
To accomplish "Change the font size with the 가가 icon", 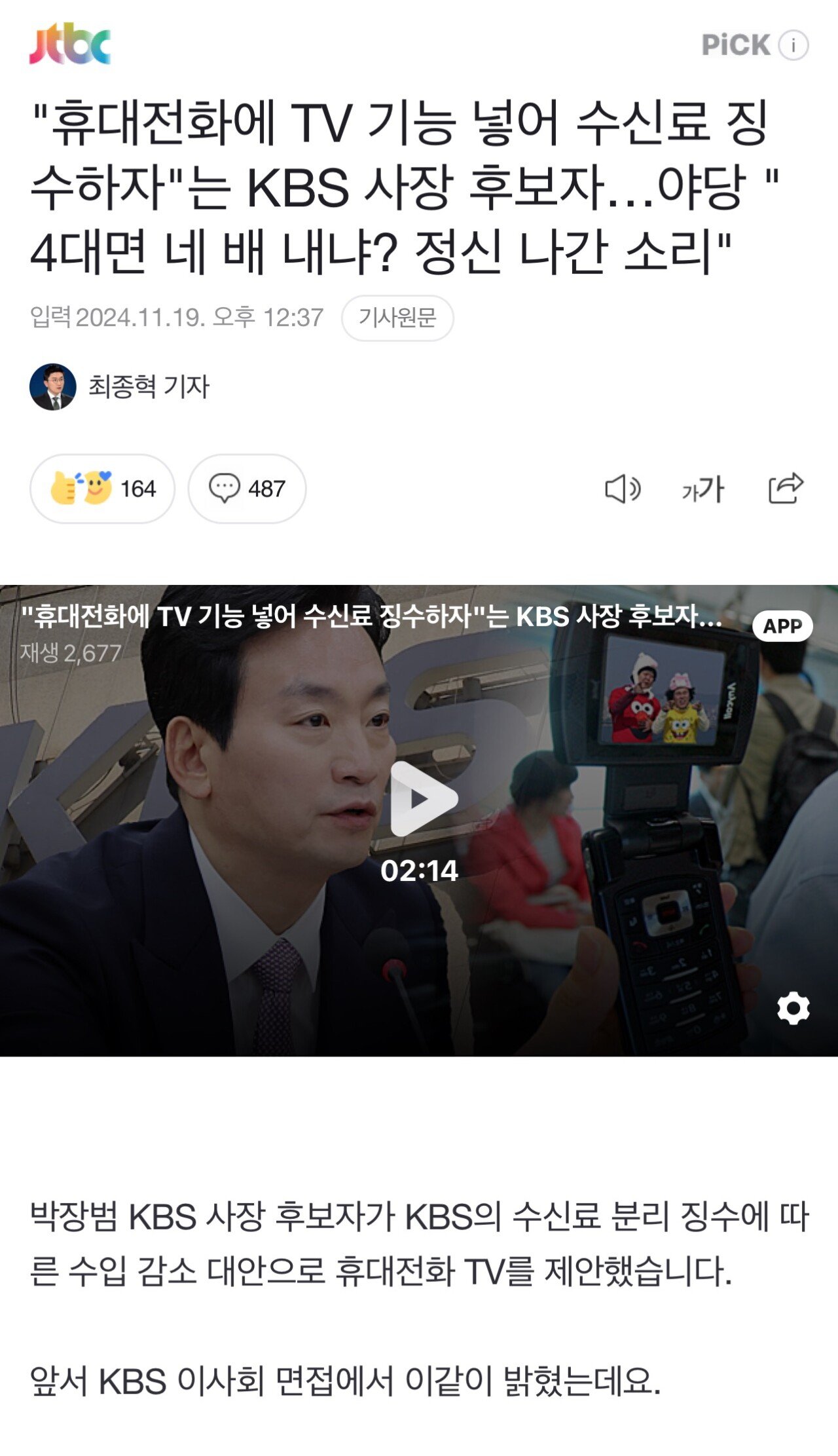I will point(702,489).
